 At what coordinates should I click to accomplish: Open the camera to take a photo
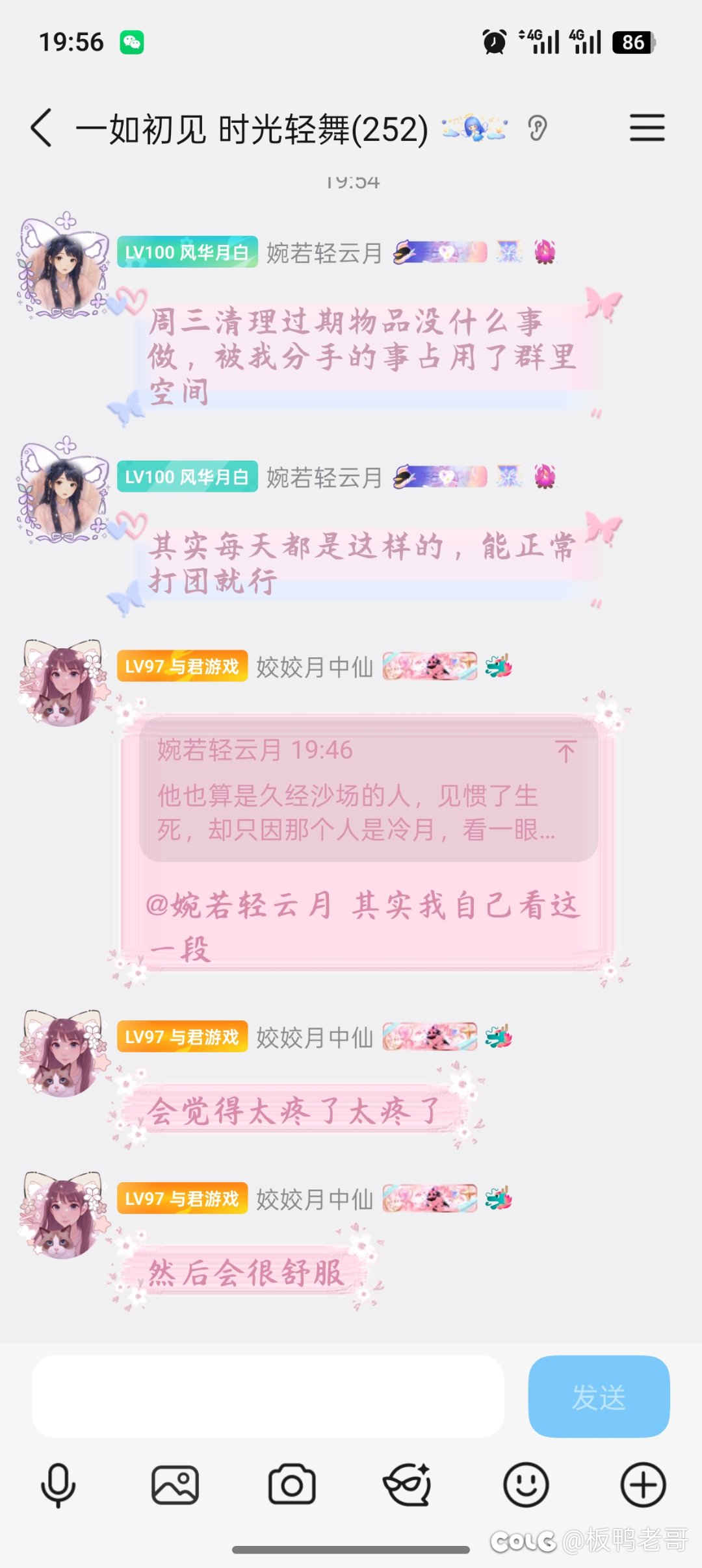(x=292, y=1485)
